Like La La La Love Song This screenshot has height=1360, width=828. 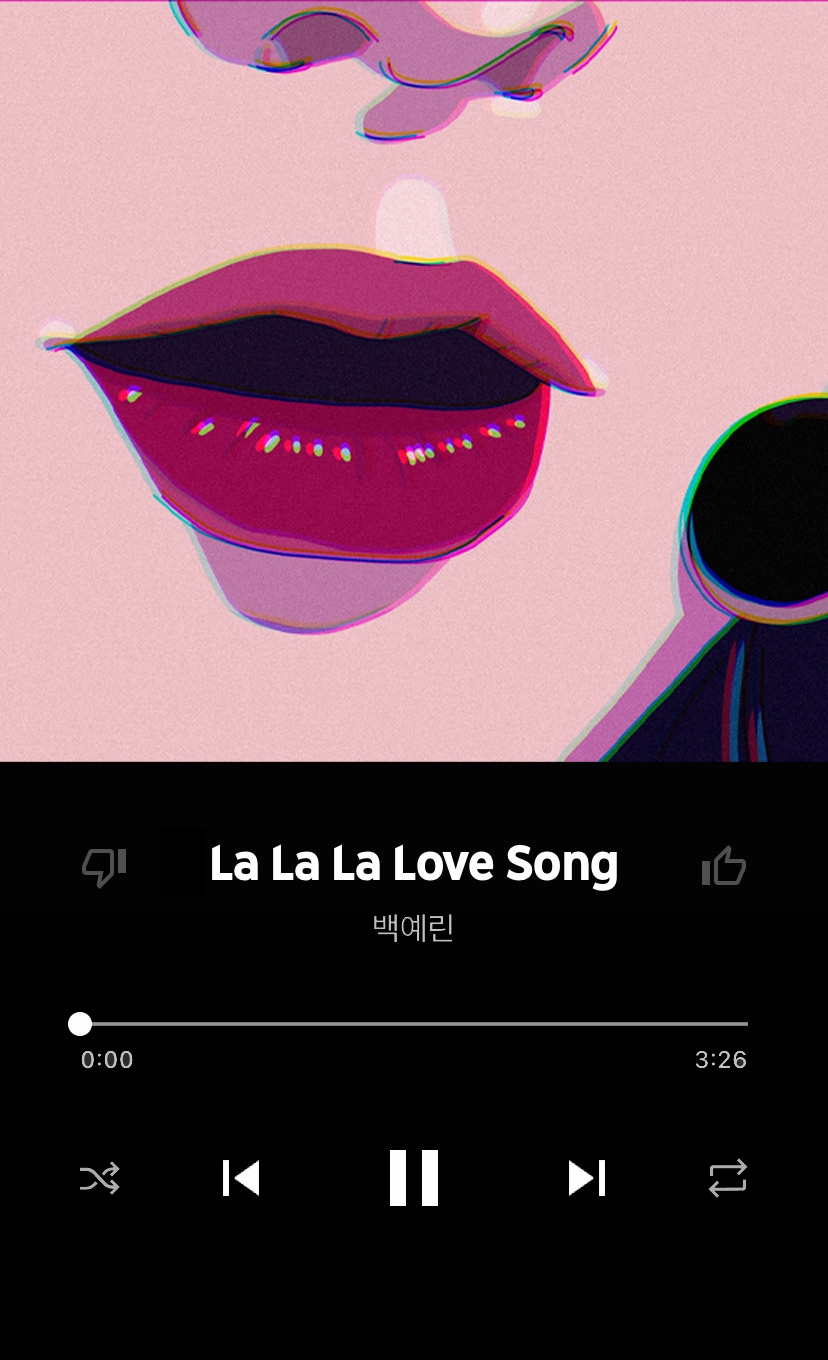[x=724, y=866]
